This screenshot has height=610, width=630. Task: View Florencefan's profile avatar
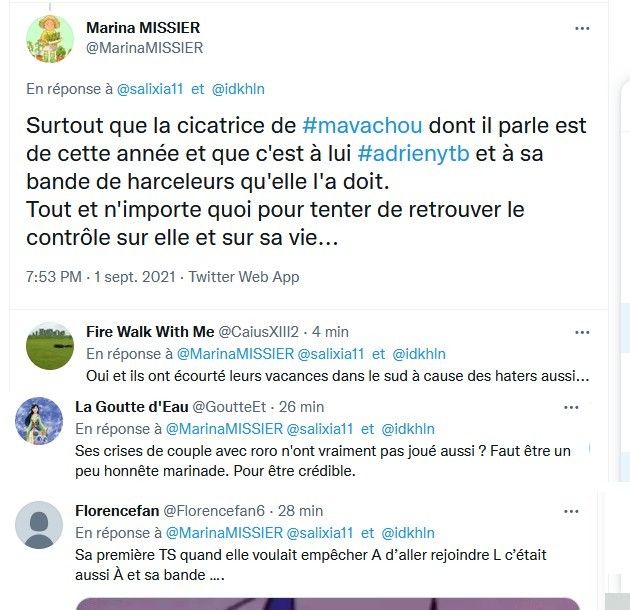[40, 526]
